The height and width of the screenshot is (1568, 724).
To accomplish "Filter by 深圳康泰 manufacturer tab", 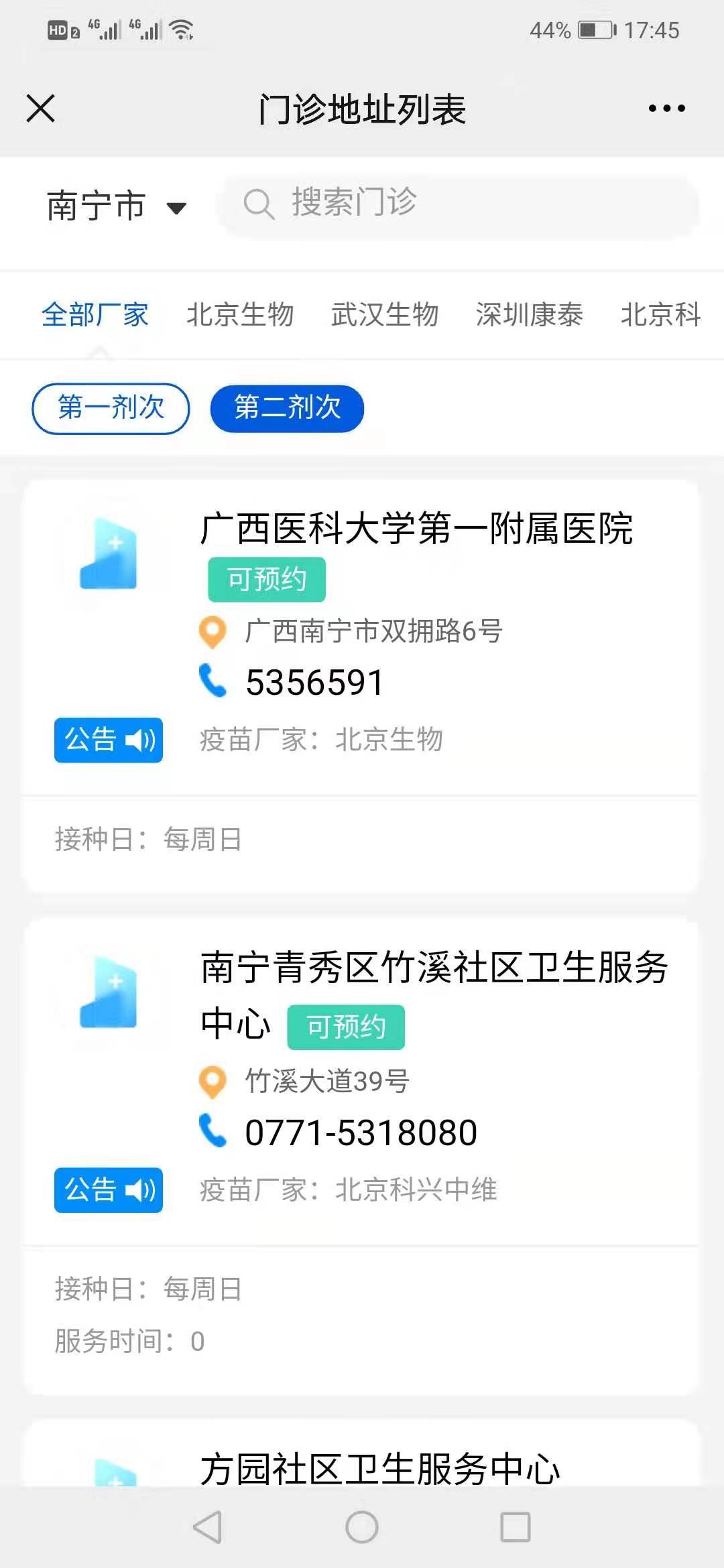I will (x=530, y=314).
